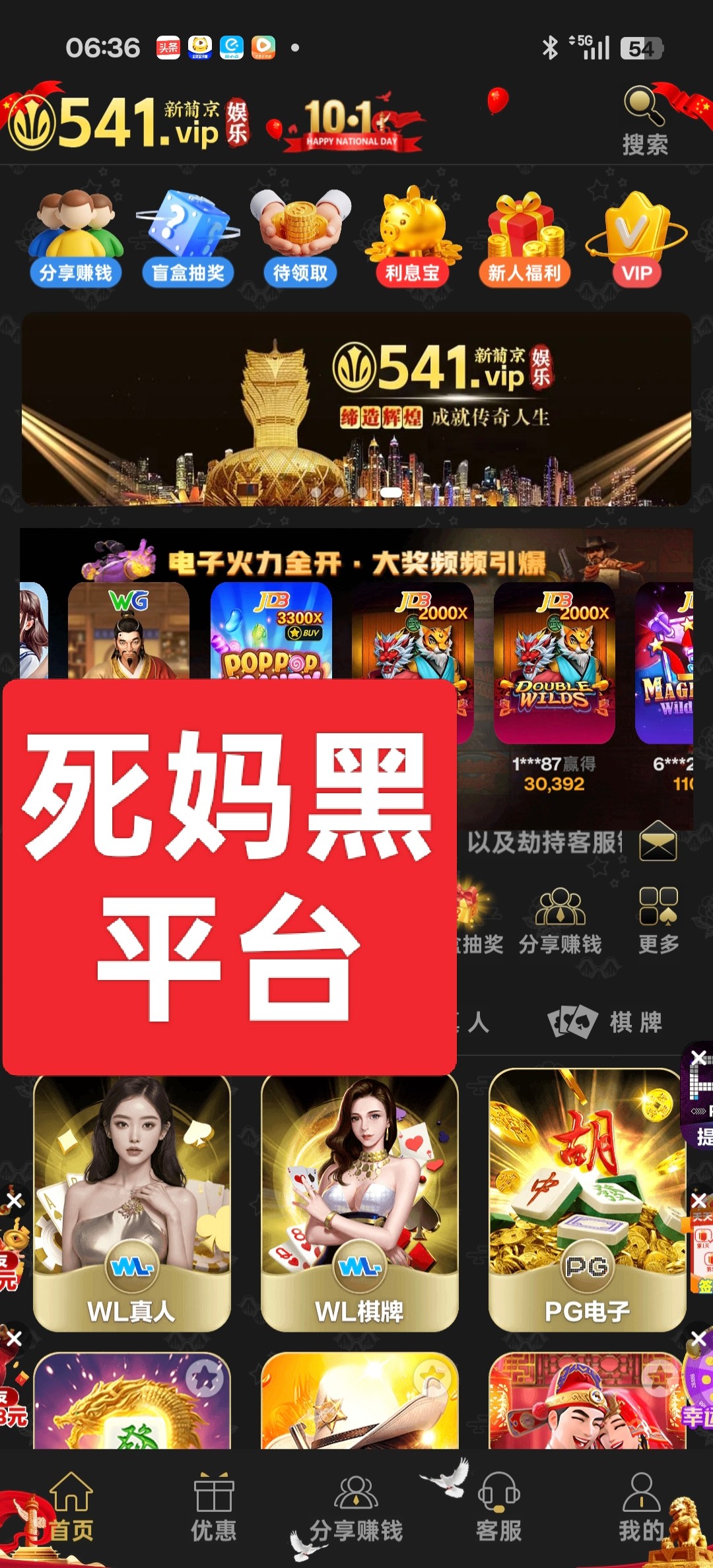Open the 盲盒抽奖 blind box draw
The height and width of the screenshot is (1568, 713).
(x=188, y=239)
